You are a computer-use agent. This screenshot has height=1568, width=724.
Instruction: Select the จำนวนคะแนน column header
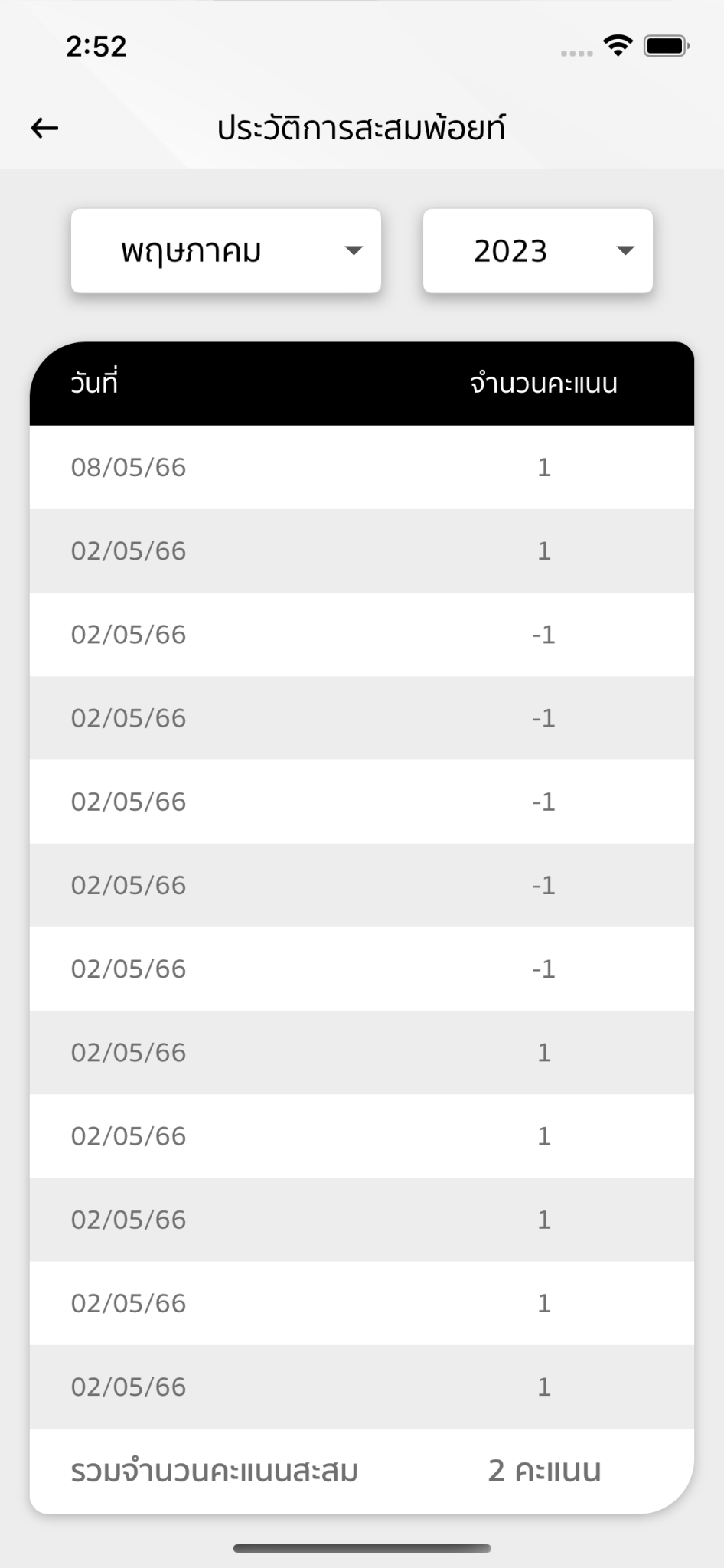click(x=545, y=384)
